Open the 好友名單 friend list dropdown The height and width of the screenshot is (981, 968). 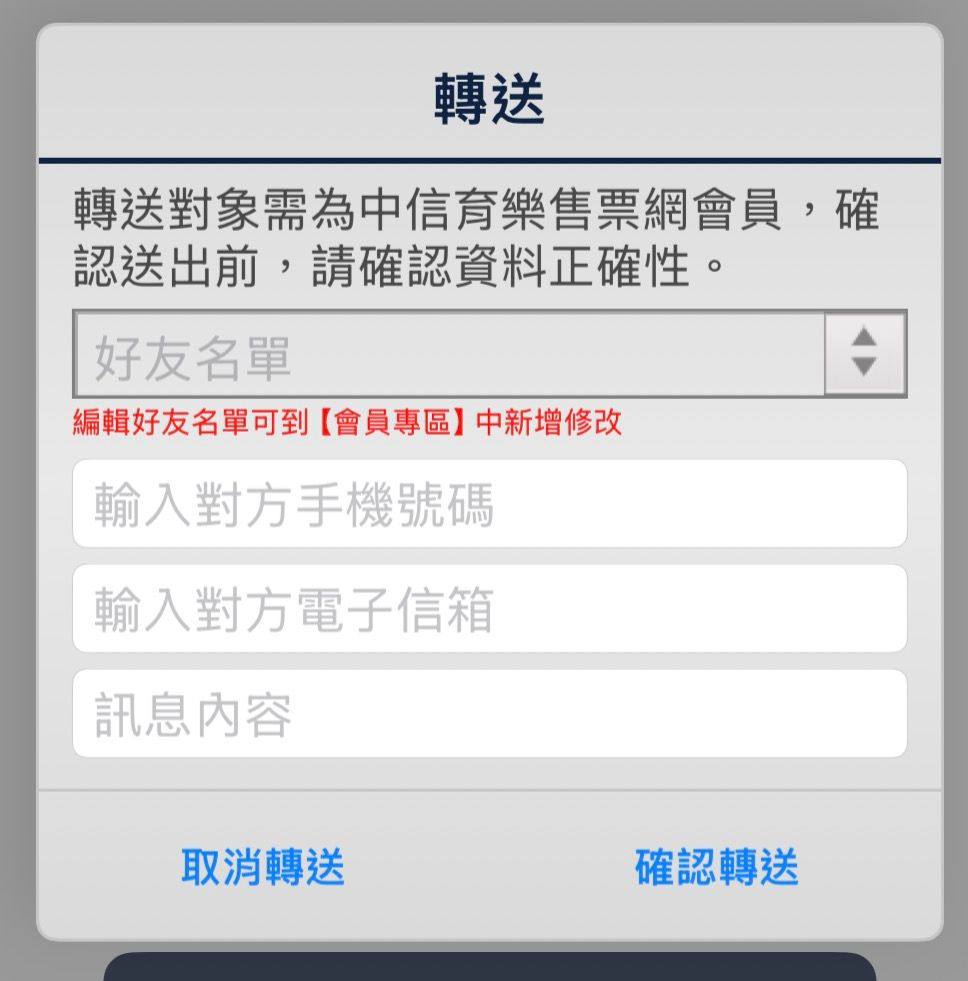pos(490,354)
